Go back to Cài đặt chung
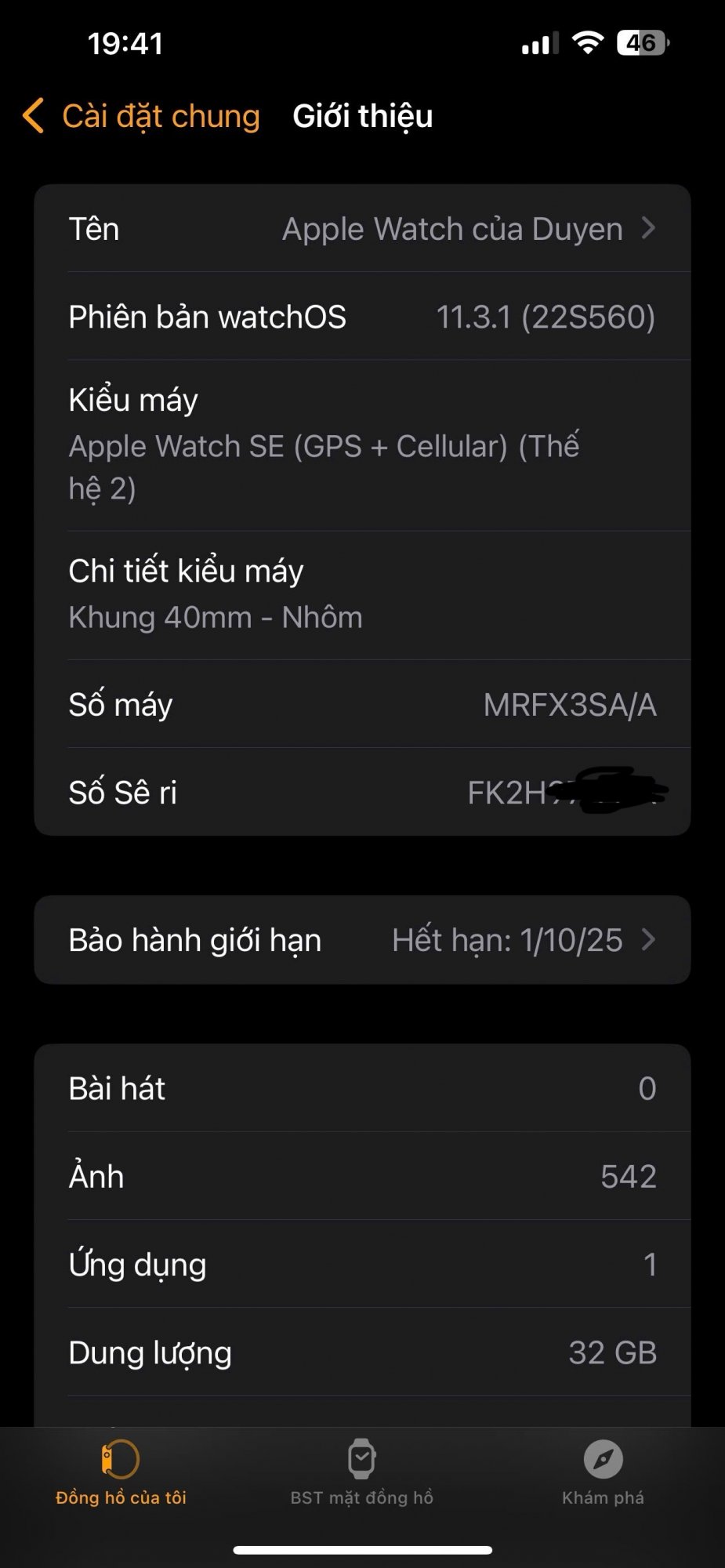Viewport: 725px width, 1568px height. click(x=141, y=116)
